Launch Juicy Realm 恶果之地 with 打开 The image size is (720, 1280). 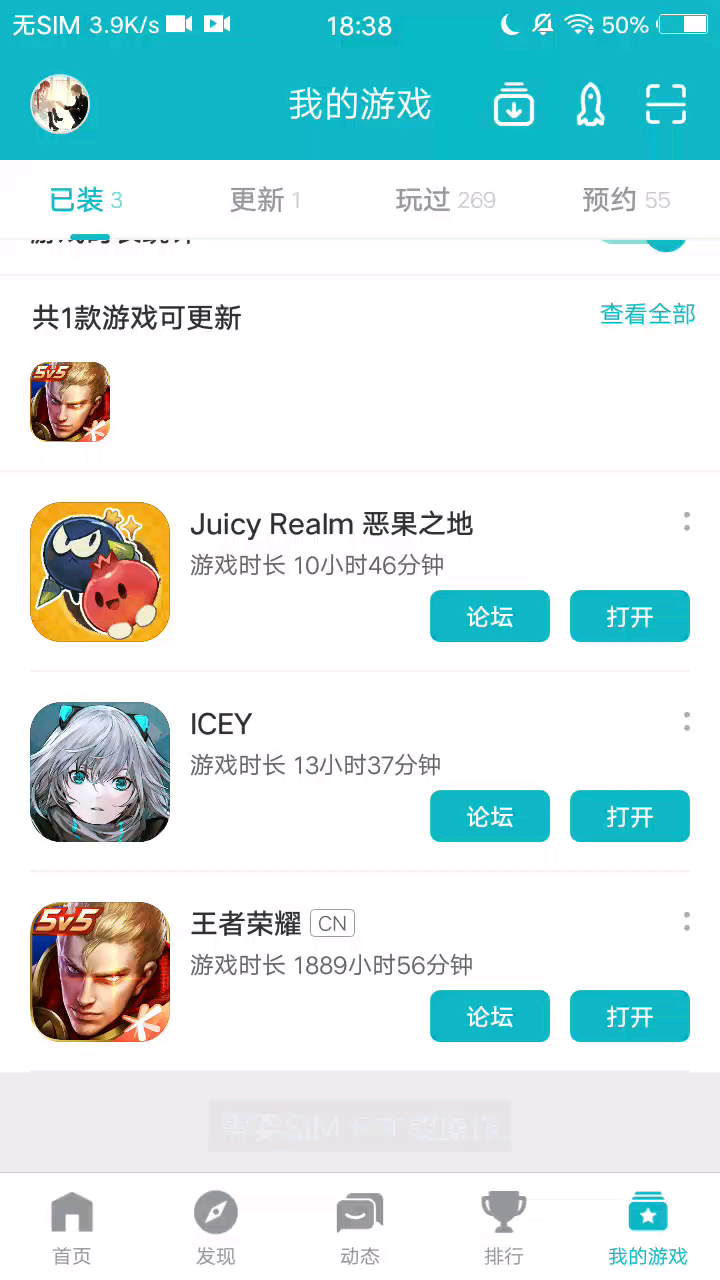pos(630,616)
